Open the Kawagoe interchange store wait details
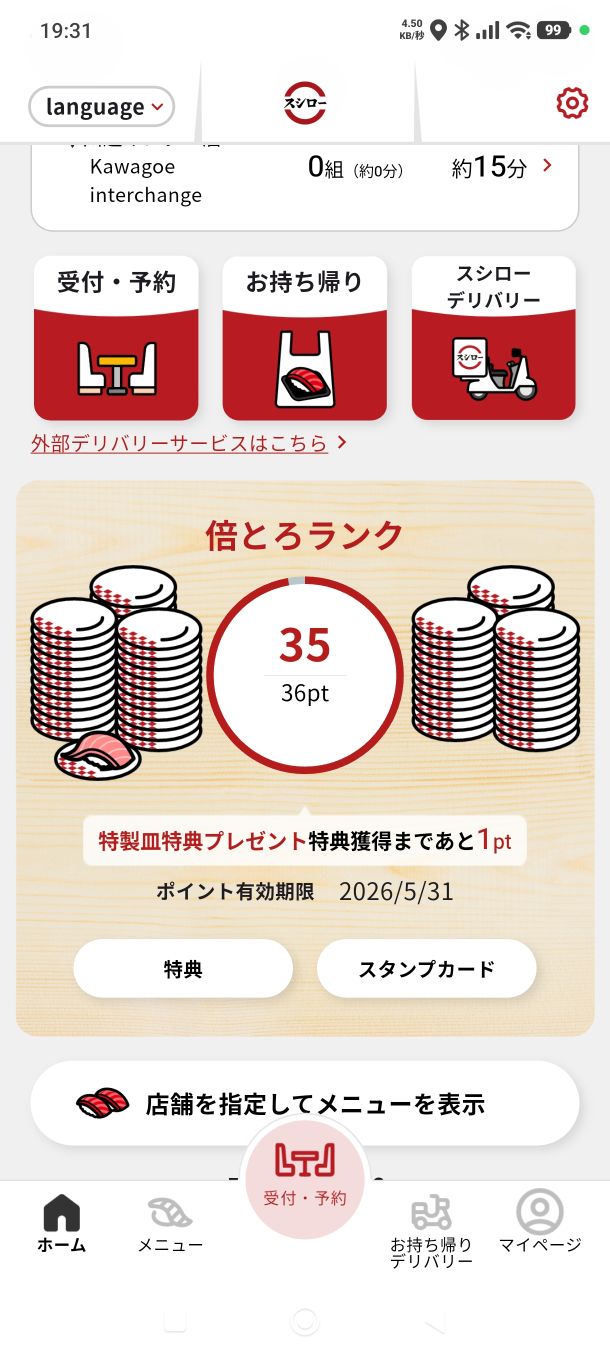Image resolution: width=610 pixels, height=1356 pixels. pyautogui.click(x=546, y=167)
